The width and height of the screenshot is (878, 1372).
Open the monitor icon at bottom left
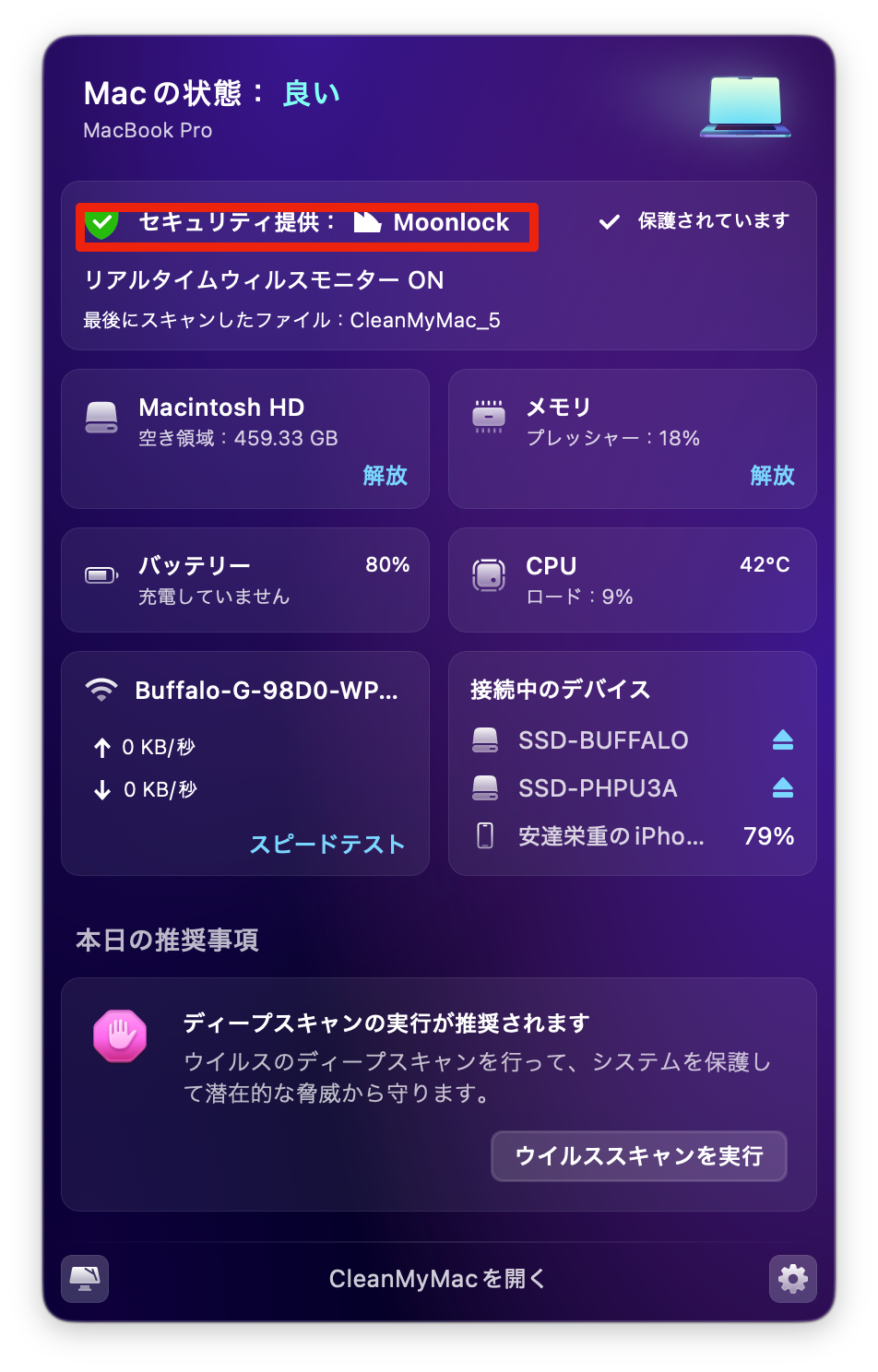point(85,1279)
